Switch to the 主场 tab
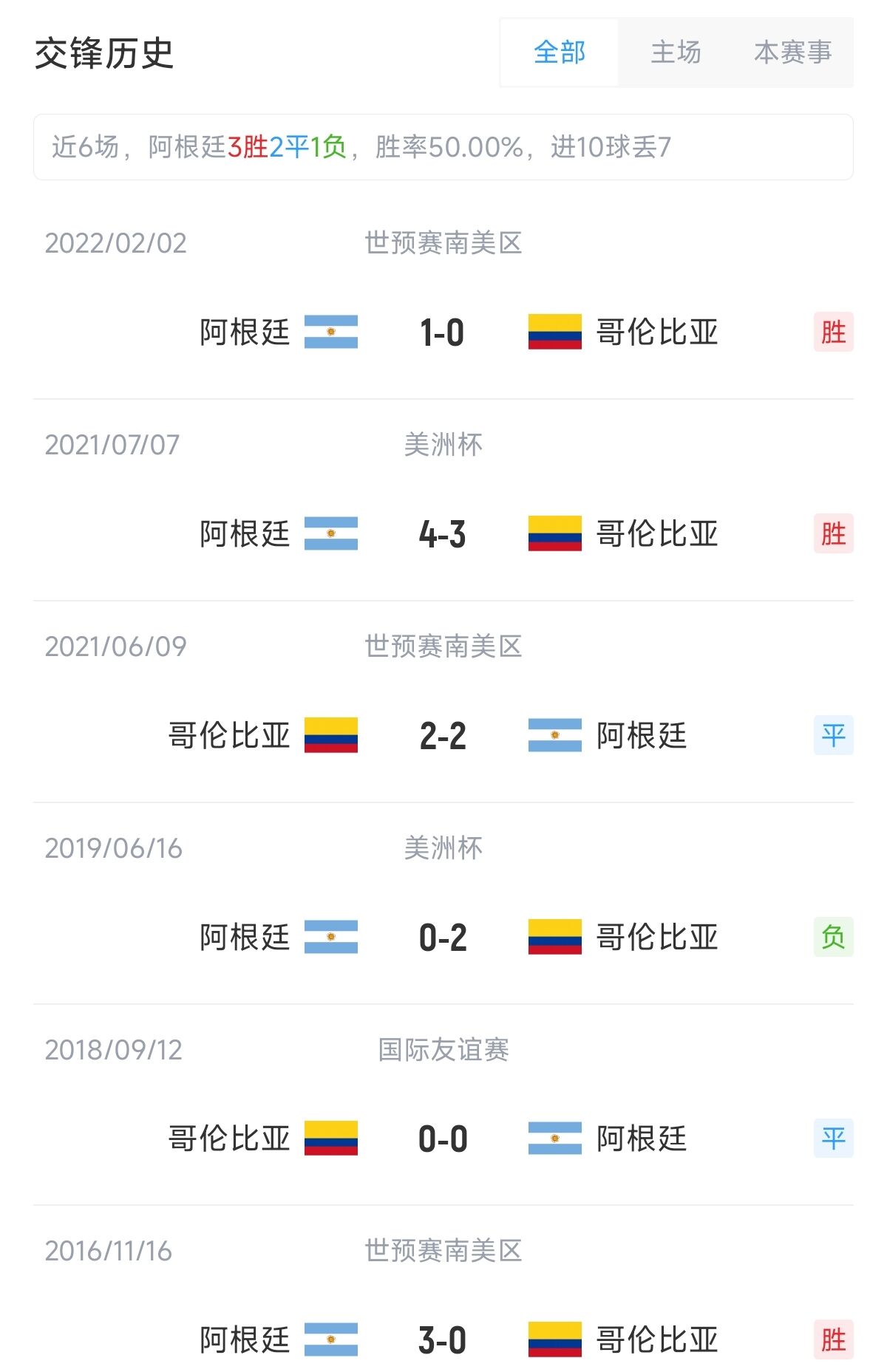Image resolution: width=887 pixels, height=1372 pixels. tap(676, 52)
